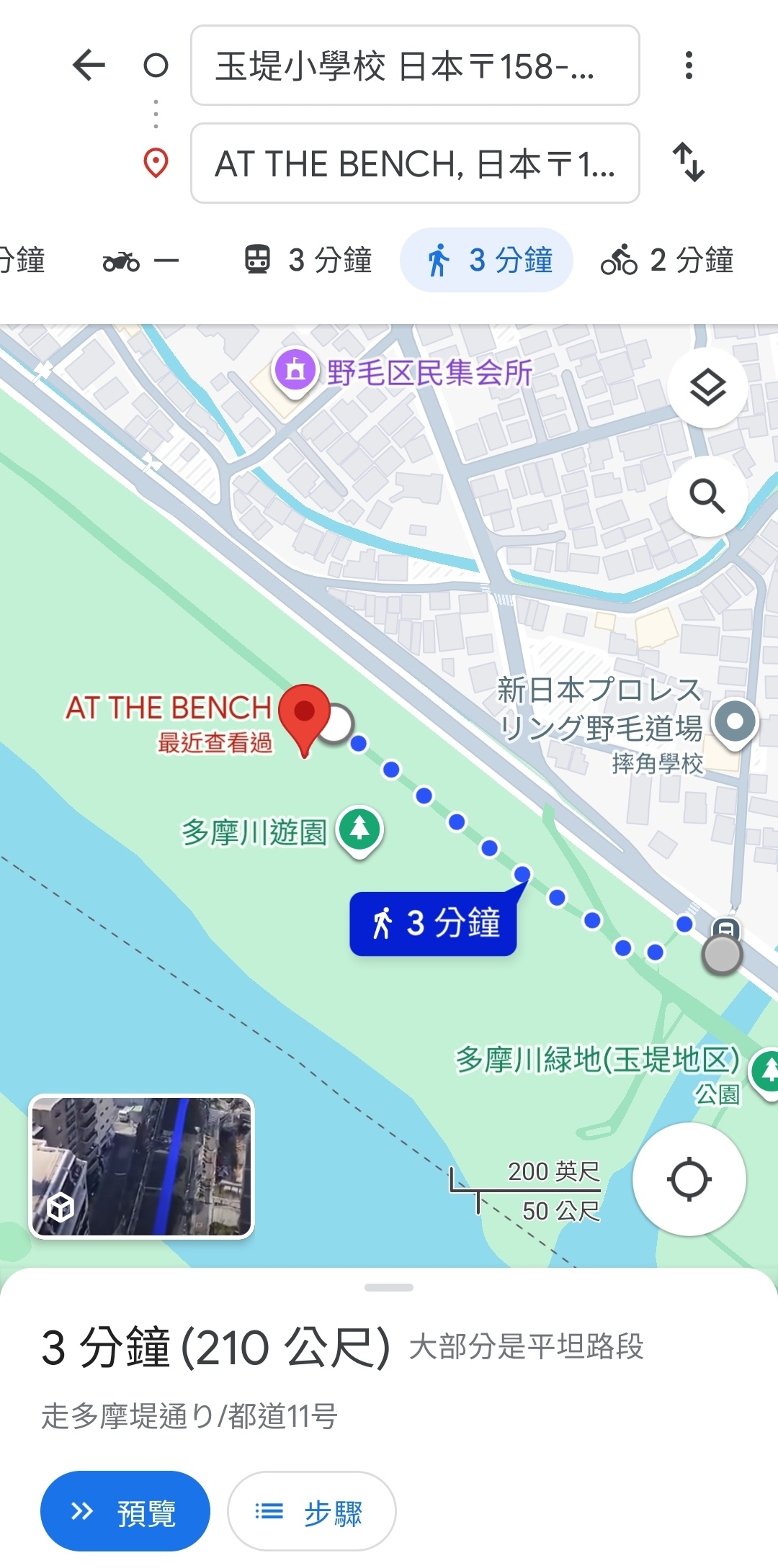Edit the destination AT THE BENCH field

414,163
